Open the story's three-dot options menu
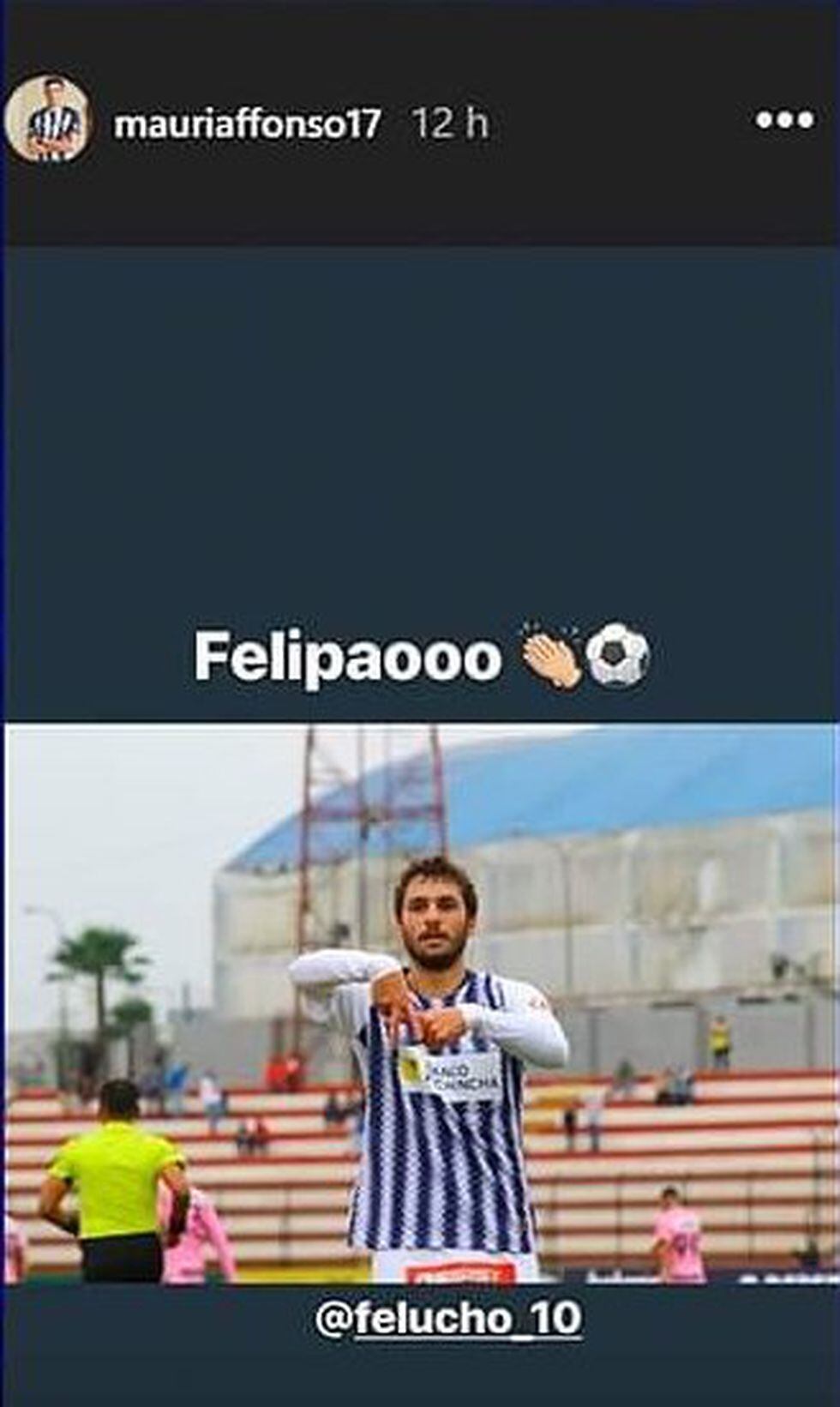The height and width of the screenshot is (1407, 840). click(x=784, y=121)
